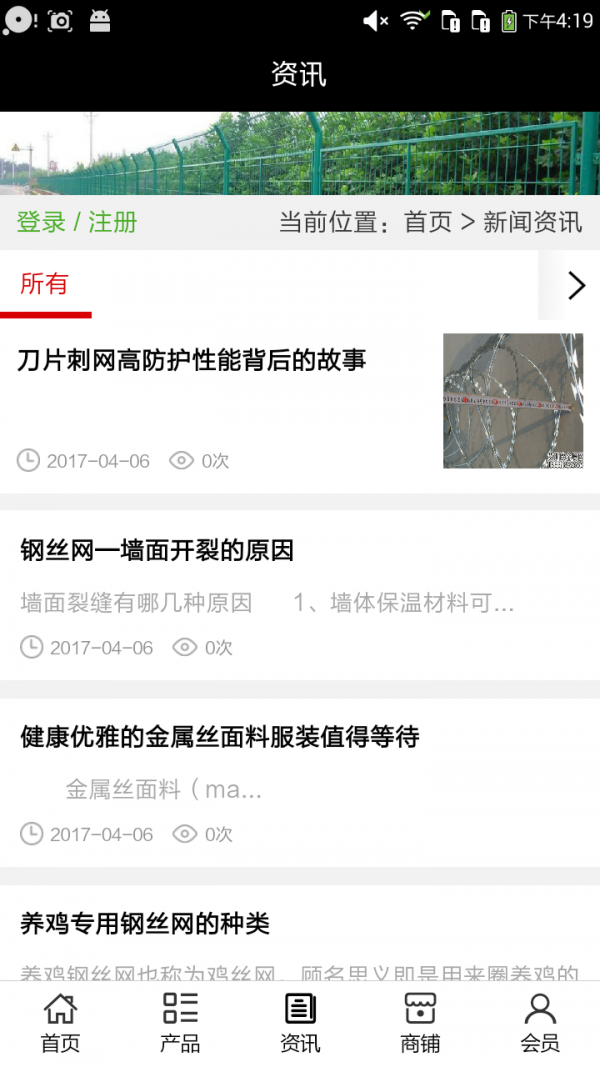Read 健康优雅的金属丝面料服装值得等待
This screenshot has width=600, height=1067.
point(220,738)
